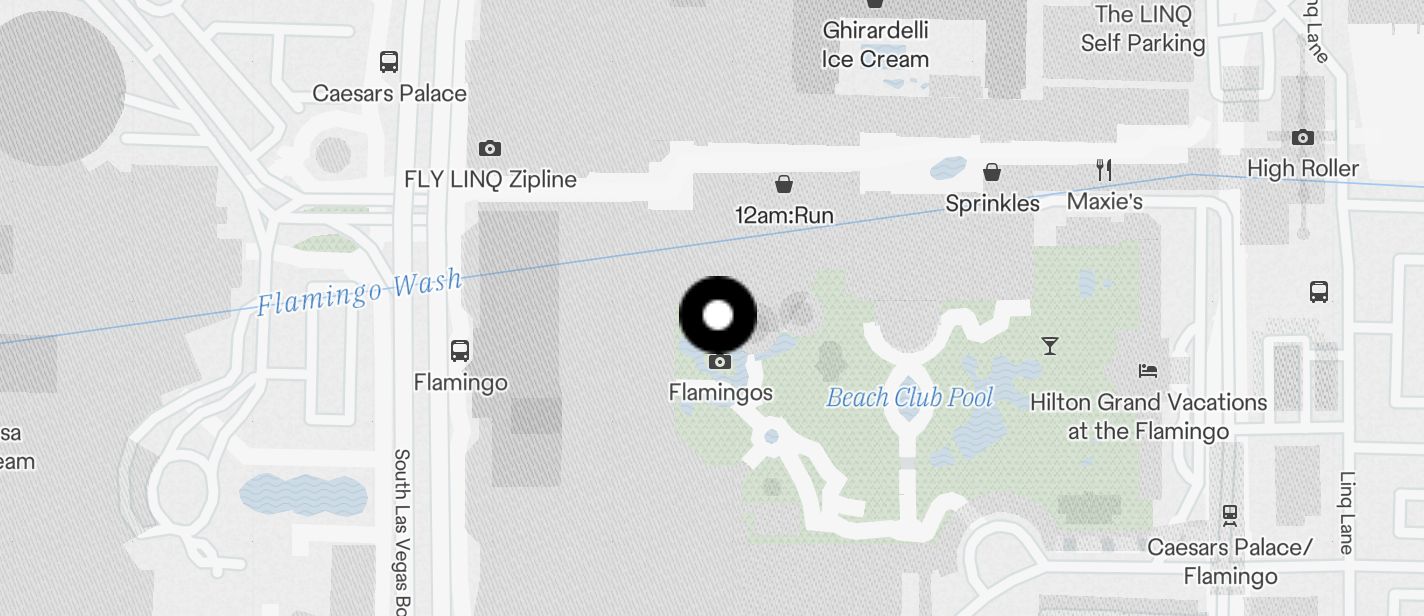Image resolution: width=1424 pixels, height=616 pixels.
Task: Select the bus stop on Linq Lane
Action: pyautogui.click(x=1319, y=292)
